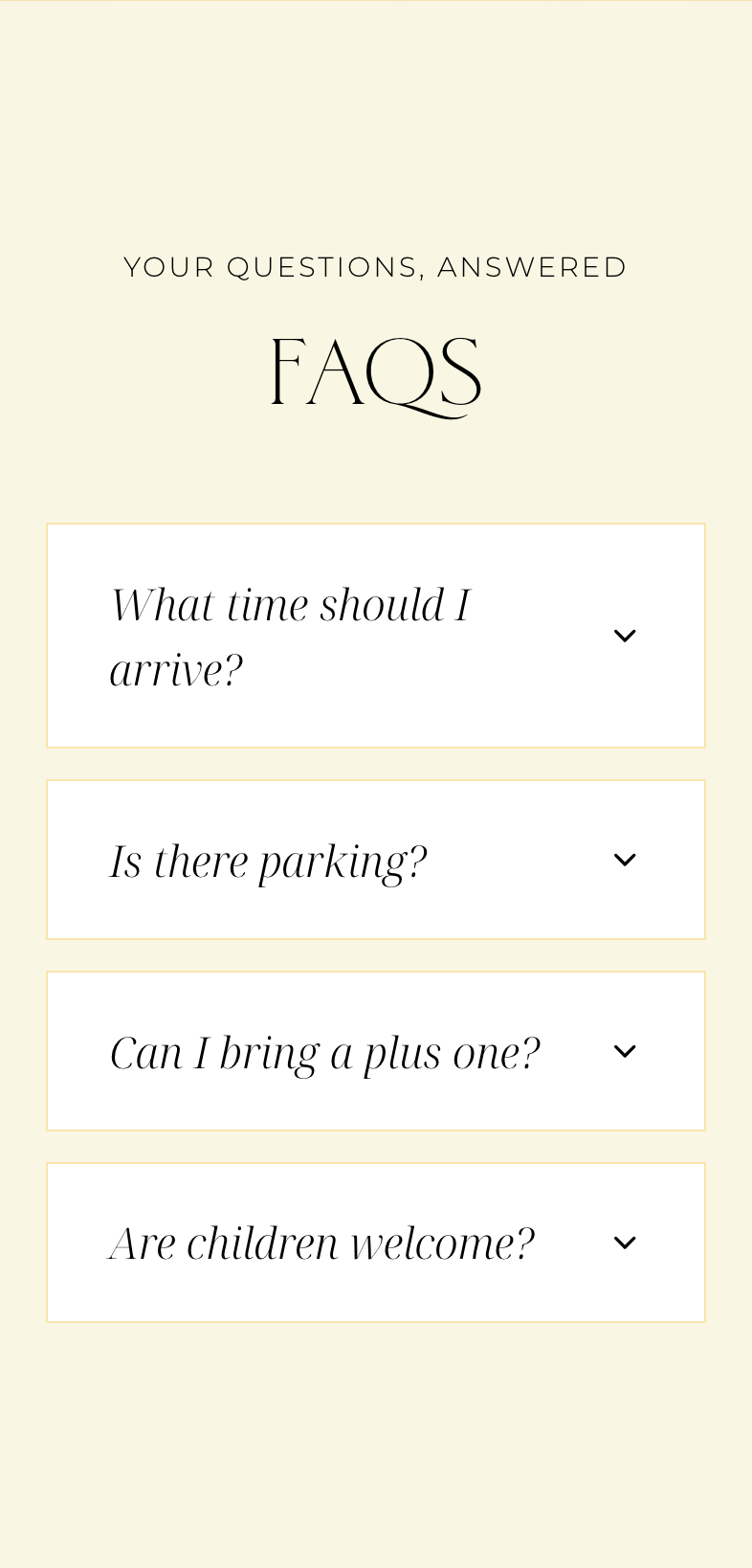
Task: Expand "What time should I arrive?" question
Action: 376,636
